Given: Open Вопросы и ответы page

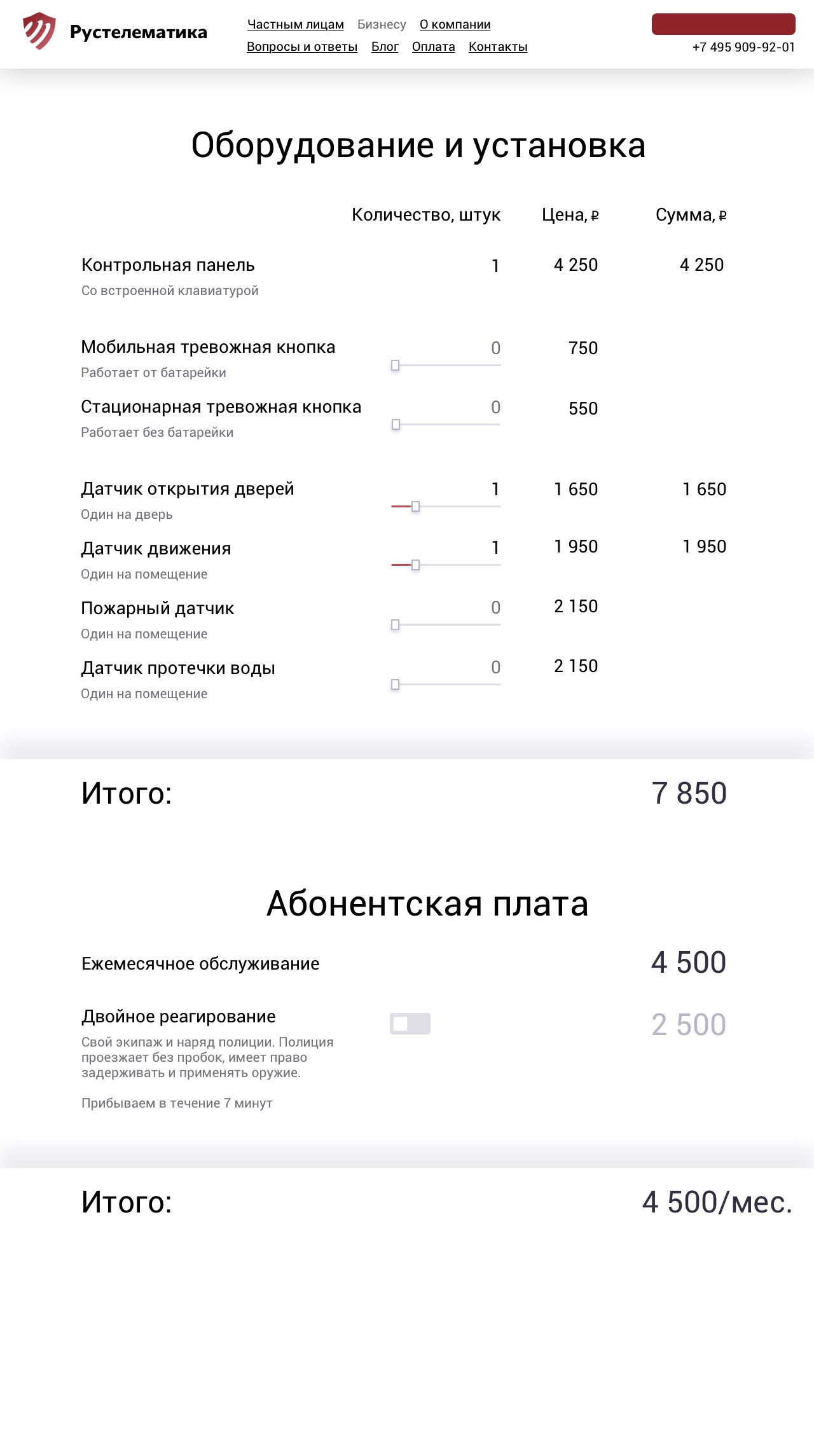Looking at the screenshot, I should click(x=302, y=47).
